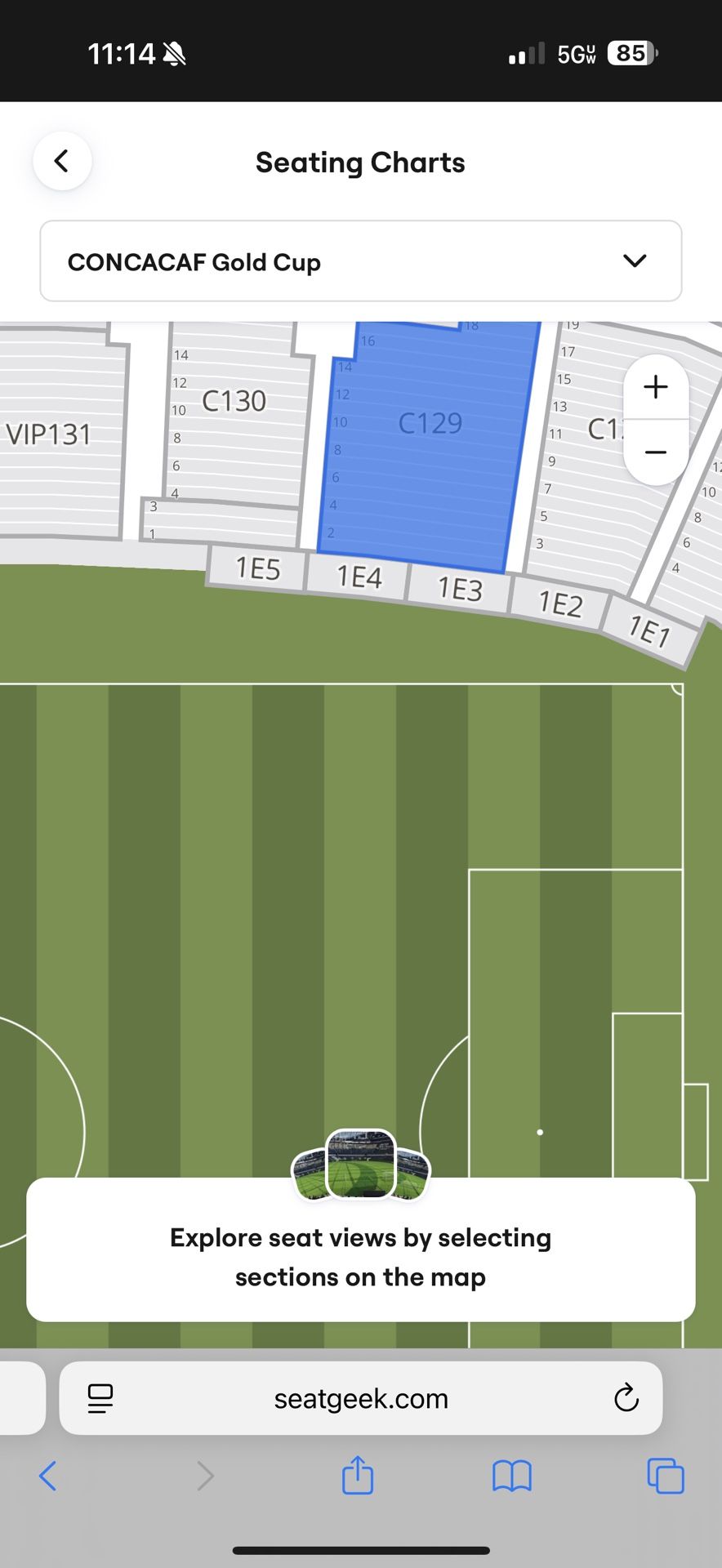Image resolution: width=722 pixels, height=1568 pixels.
Task: Show all open Safari tabs
Action: tap(665, 1476)
